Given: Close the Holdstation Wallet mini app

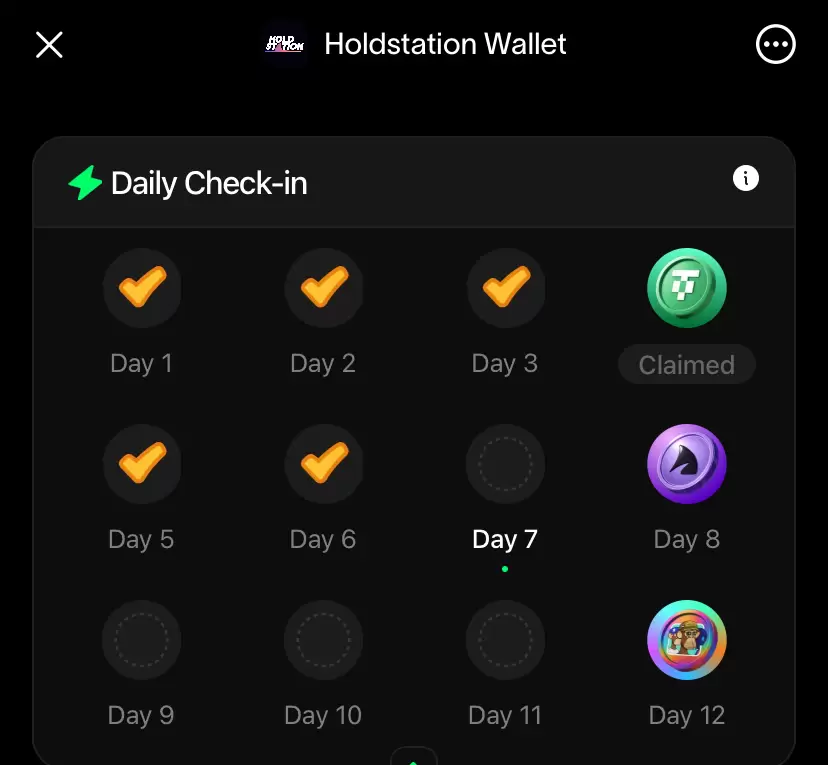Looking at the screenshot, I should [49, 45].
